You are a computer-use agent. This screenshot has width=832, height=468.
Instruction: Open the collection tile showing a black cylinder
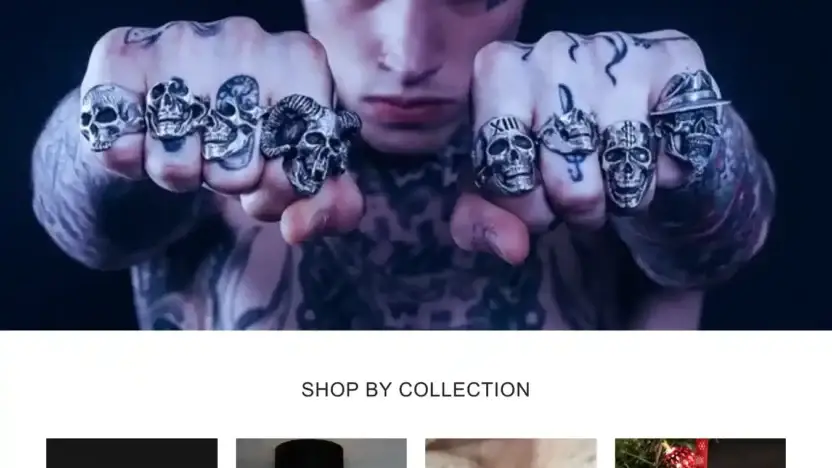pyautogui.click(x=321, y=453)
